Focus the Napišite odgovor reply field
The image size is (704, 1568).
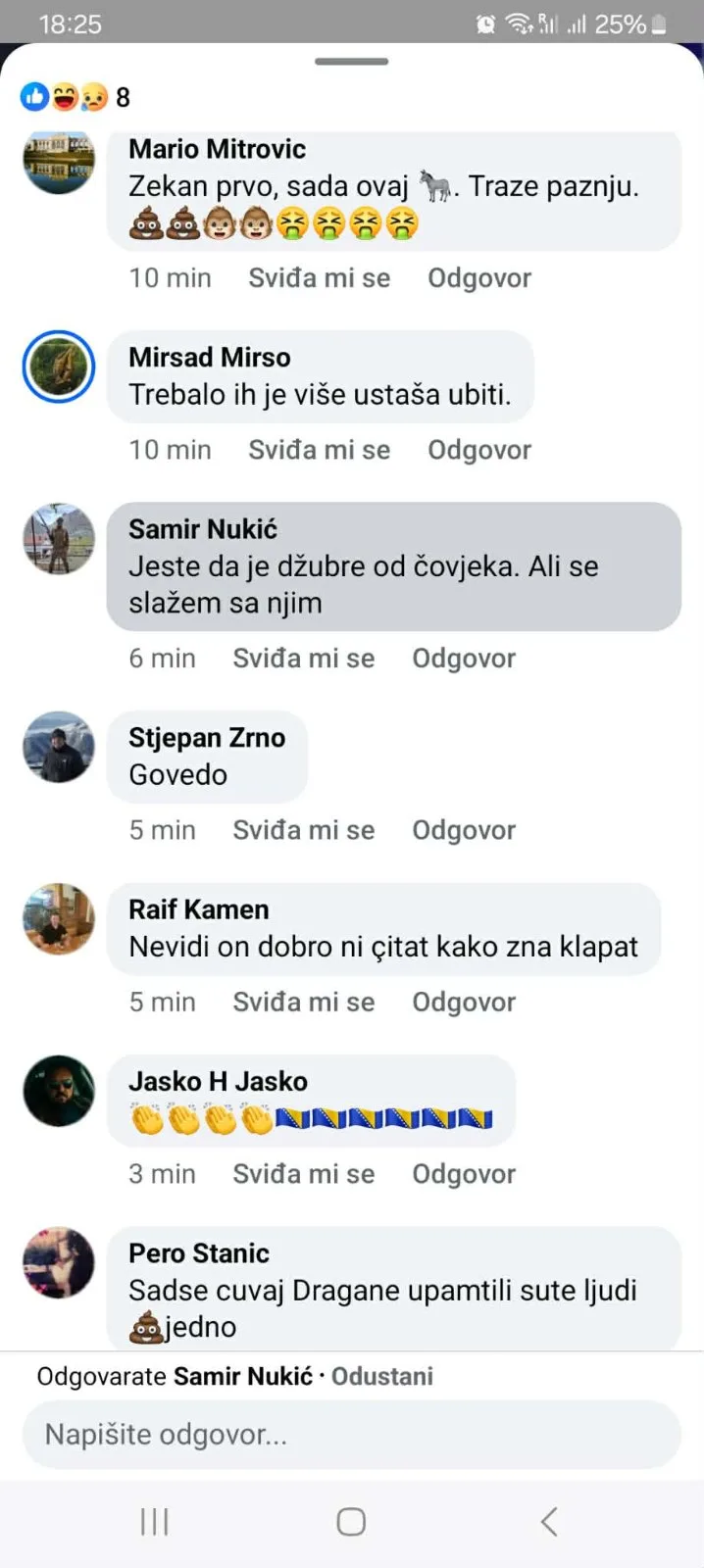[351, 1435]
